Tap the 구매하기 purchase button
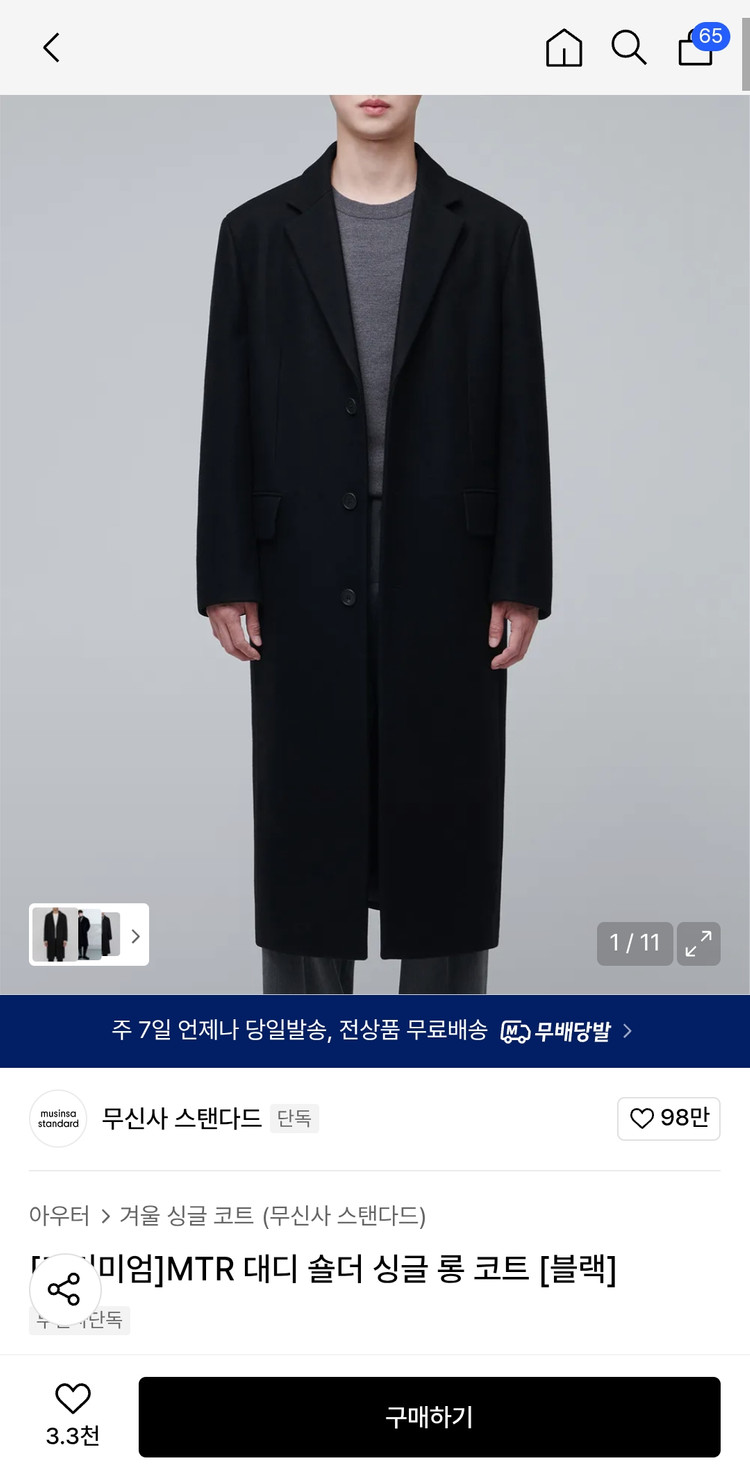The width and height of the screenshot is (750, 1479). coord(429,1417)
